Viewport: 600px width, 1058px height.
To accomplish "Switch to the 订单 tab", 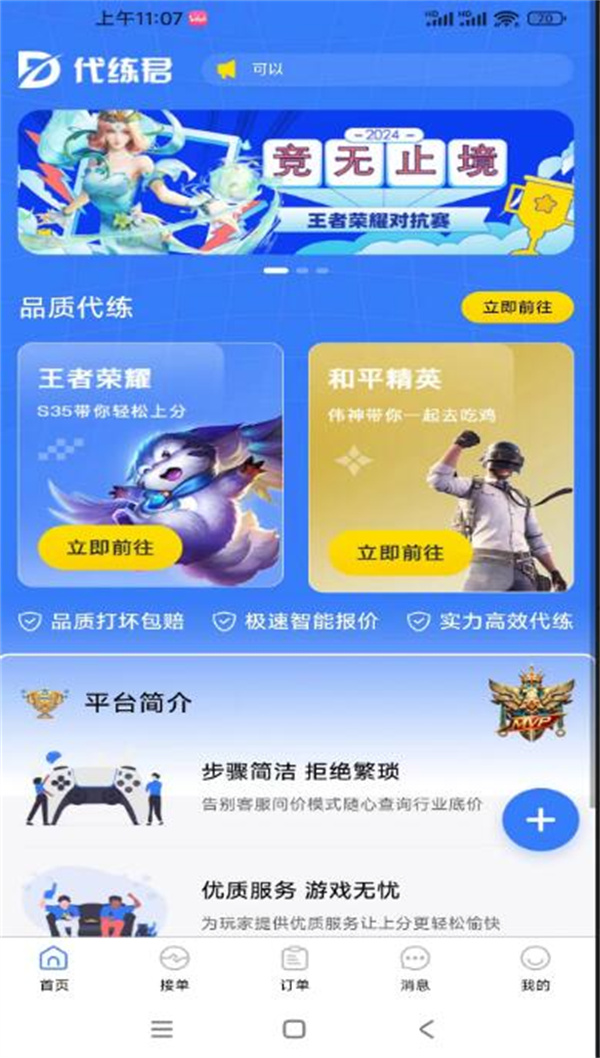I will pos(294,968).
